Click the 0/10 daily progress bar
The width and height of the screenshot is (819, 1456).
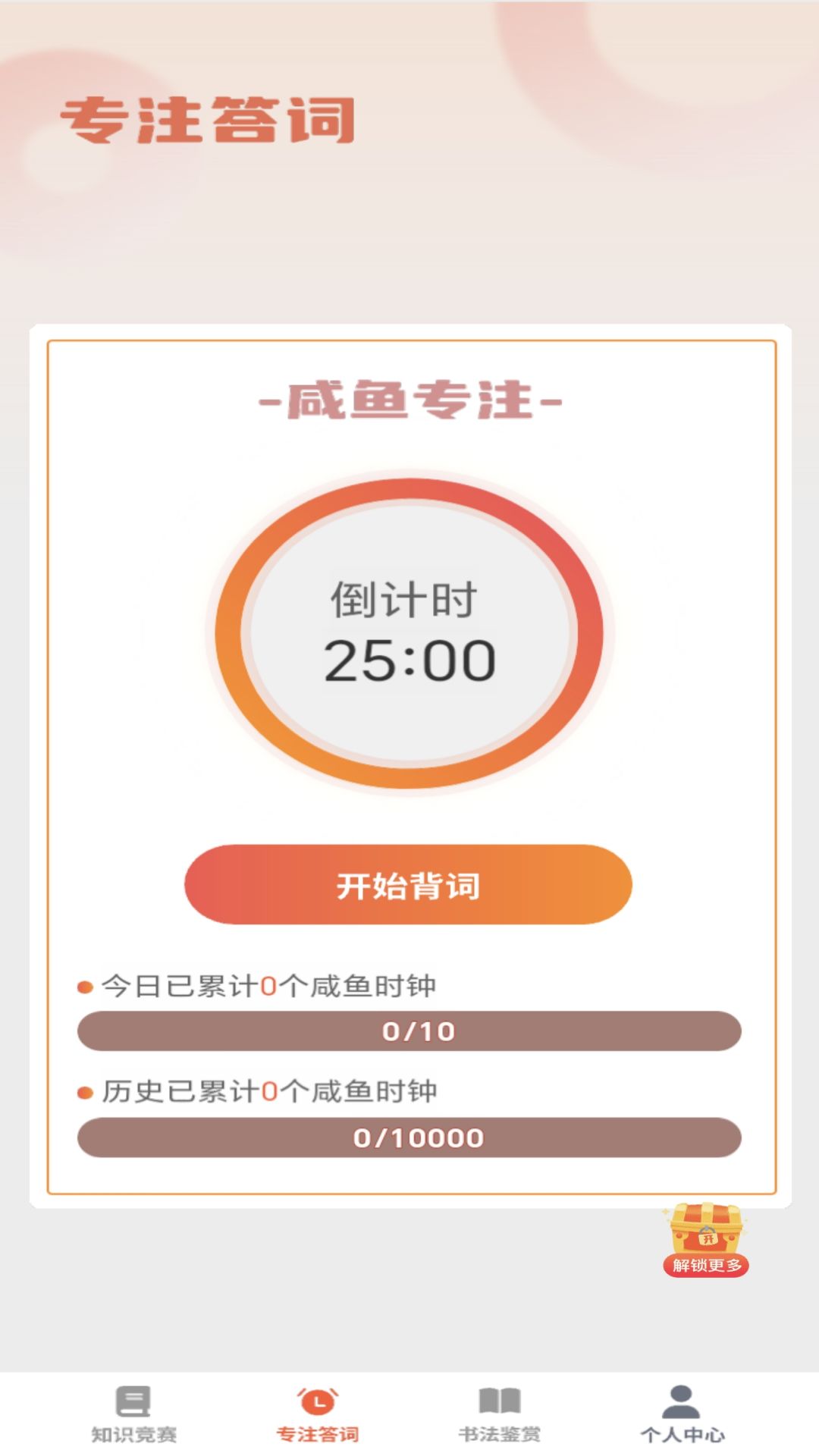[409, 1031]
